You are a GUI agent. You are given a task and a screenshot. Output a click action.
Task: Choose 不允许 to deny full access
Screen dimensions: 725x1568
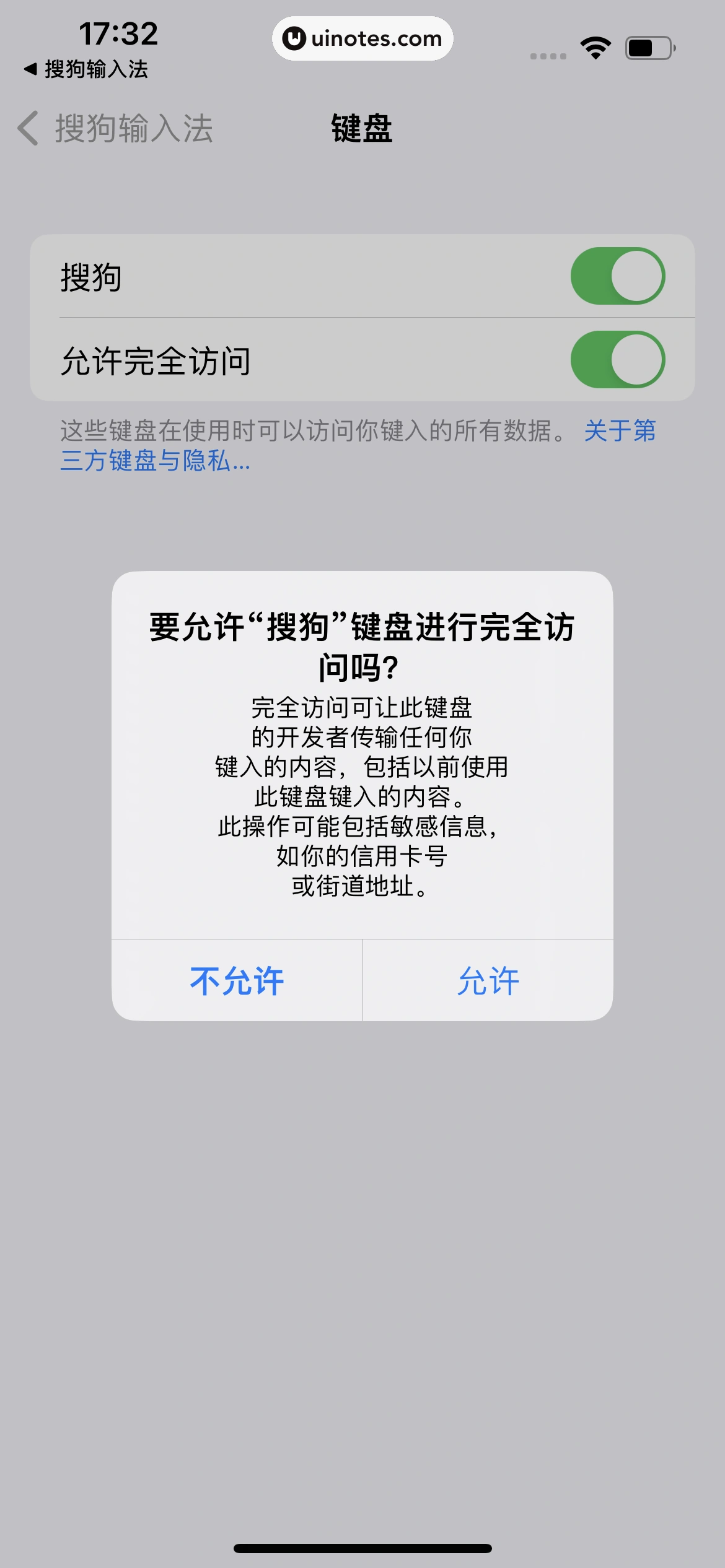point(237,981)
